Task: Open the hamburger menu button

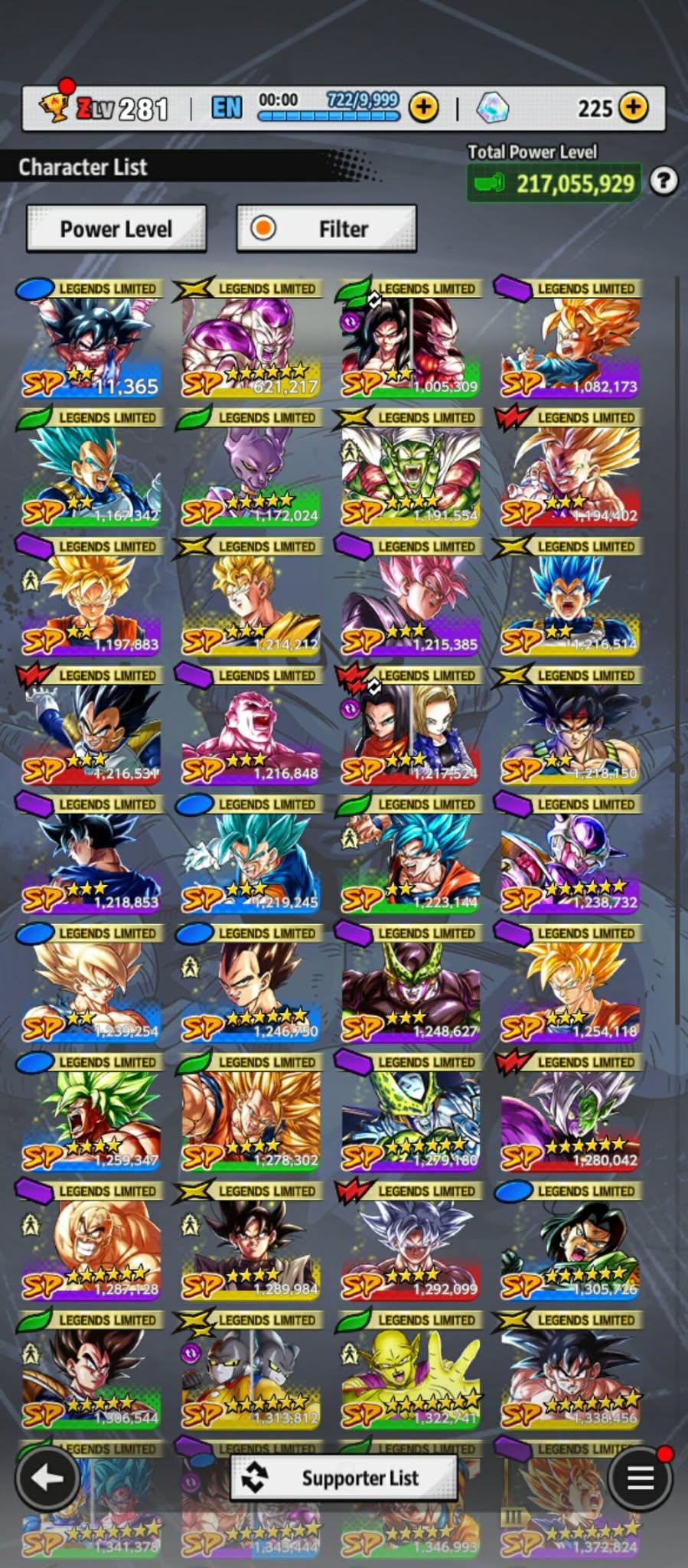Action: 640,1478
